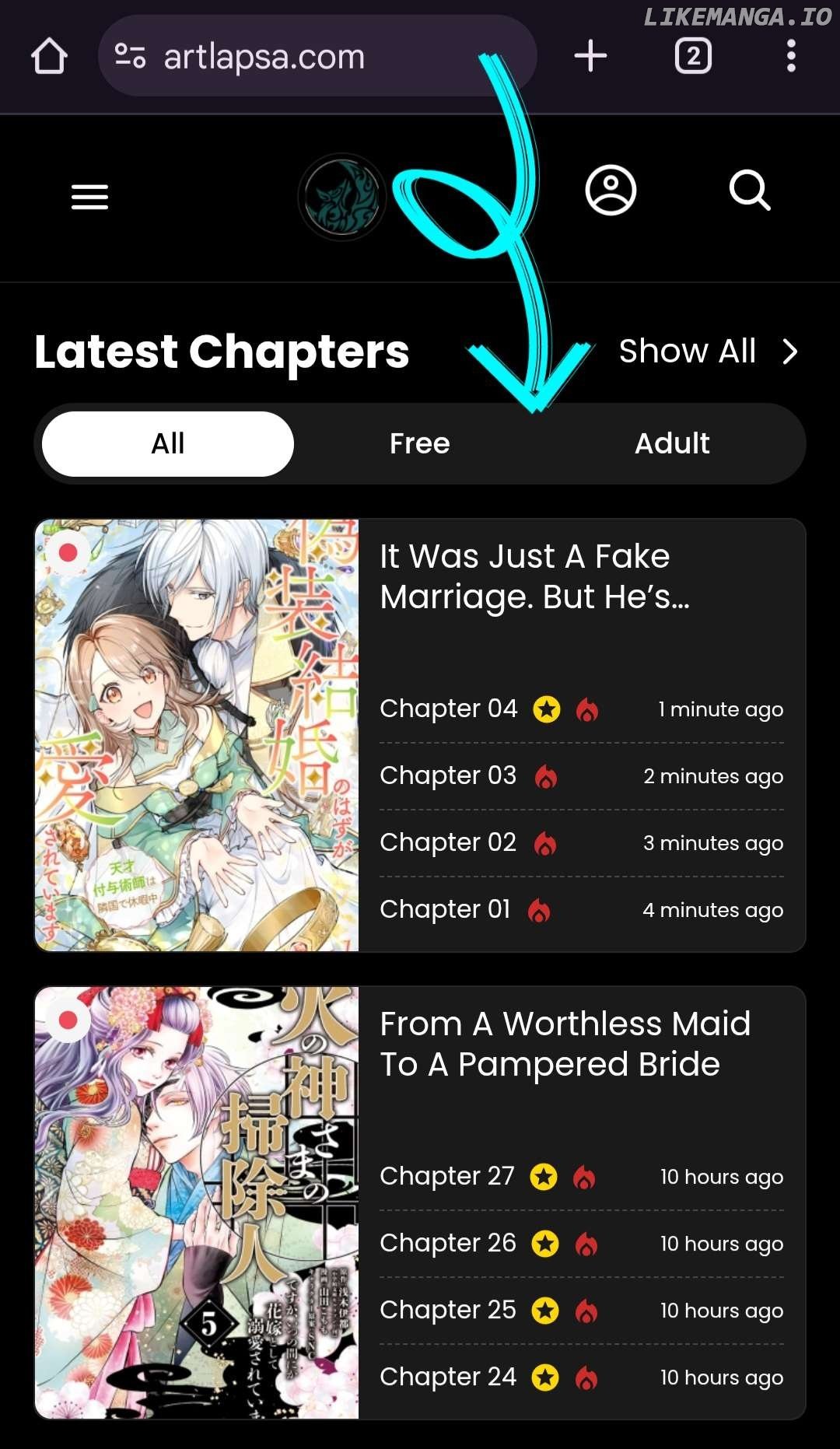Open the Fake Marriage manga cover
Viewport: 840px width, 1449px height.
pos(197,735)
